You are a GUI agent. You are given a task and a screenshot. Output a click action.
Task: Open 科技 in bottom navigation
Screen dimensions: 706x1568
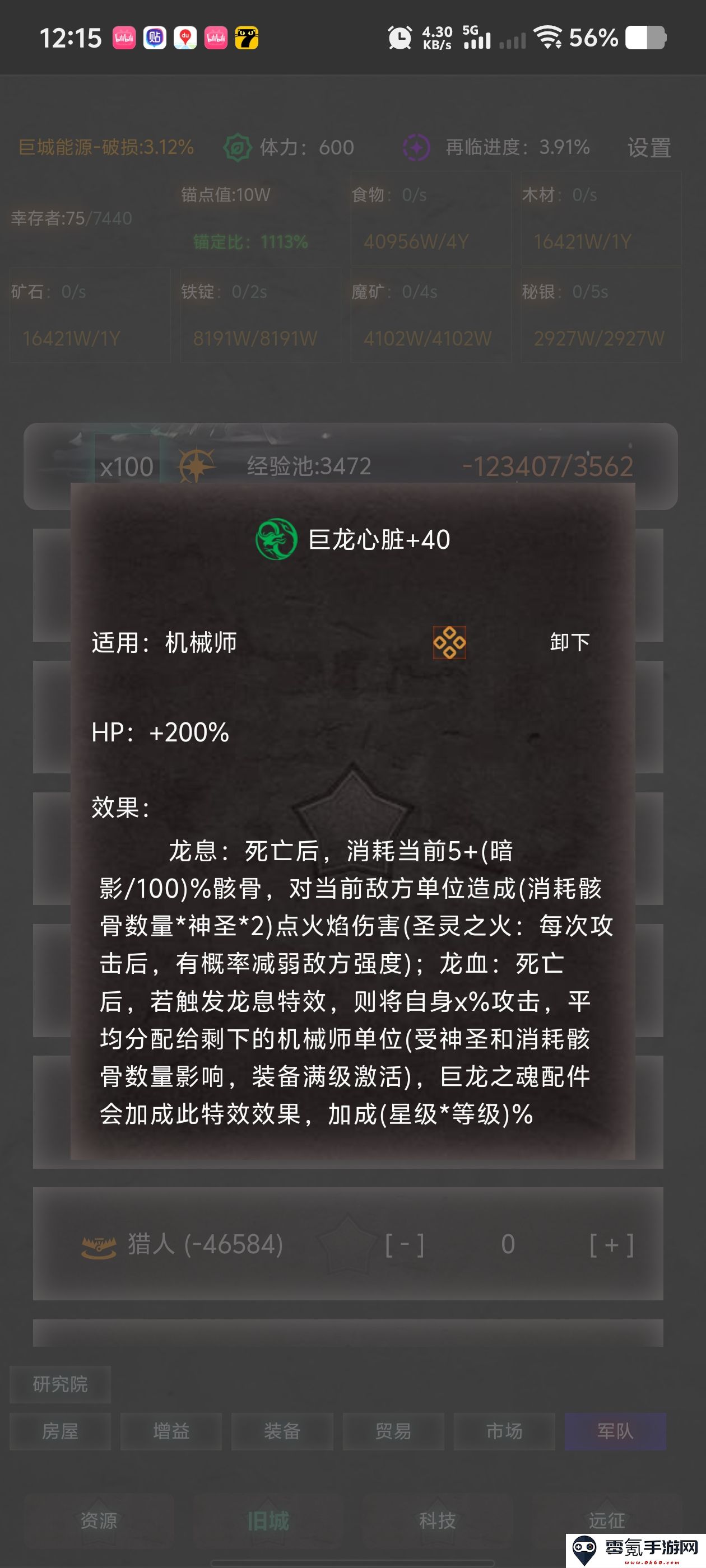click(438, 1520)
